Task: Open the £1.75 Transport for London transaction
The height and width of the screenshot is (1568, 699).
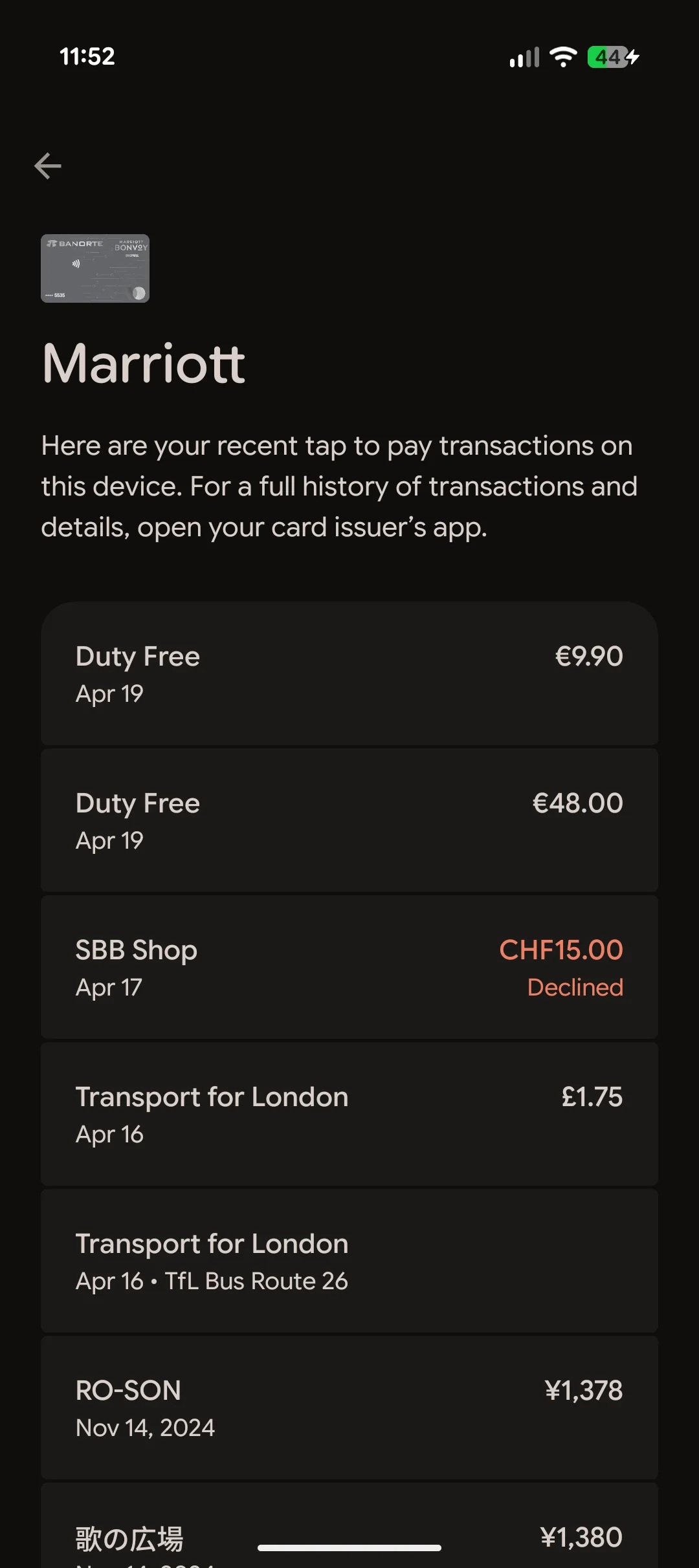Action: [x=349, y=1114]
